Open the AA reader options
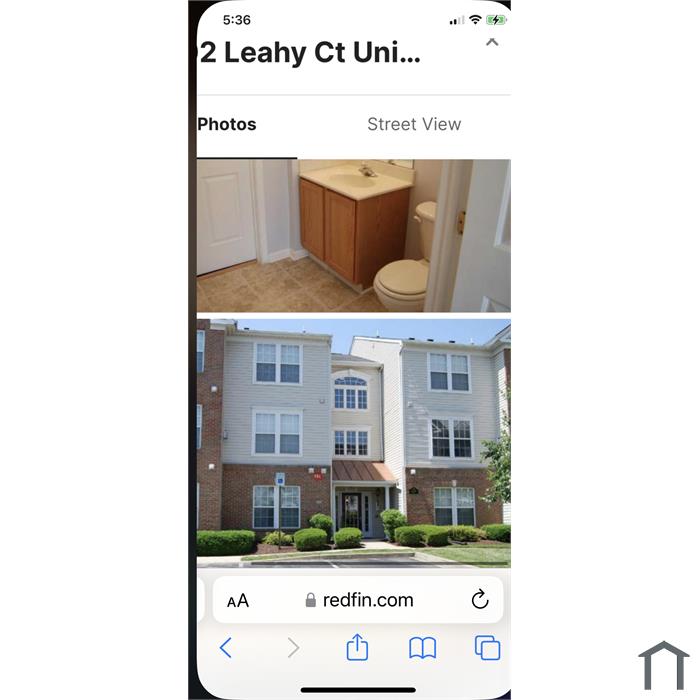 238,601
